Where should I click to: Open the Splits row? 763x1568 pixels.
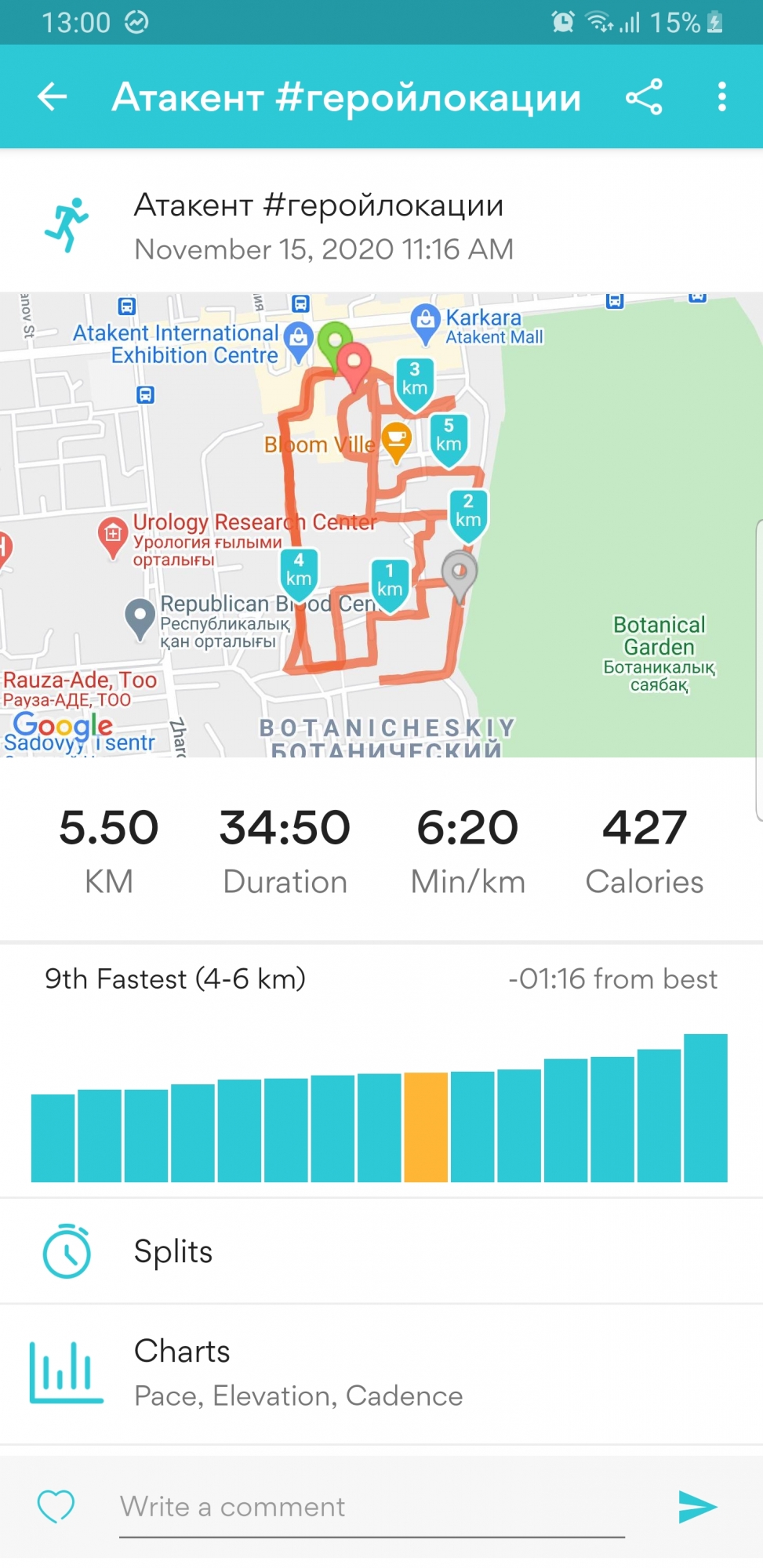[381, 1251]
